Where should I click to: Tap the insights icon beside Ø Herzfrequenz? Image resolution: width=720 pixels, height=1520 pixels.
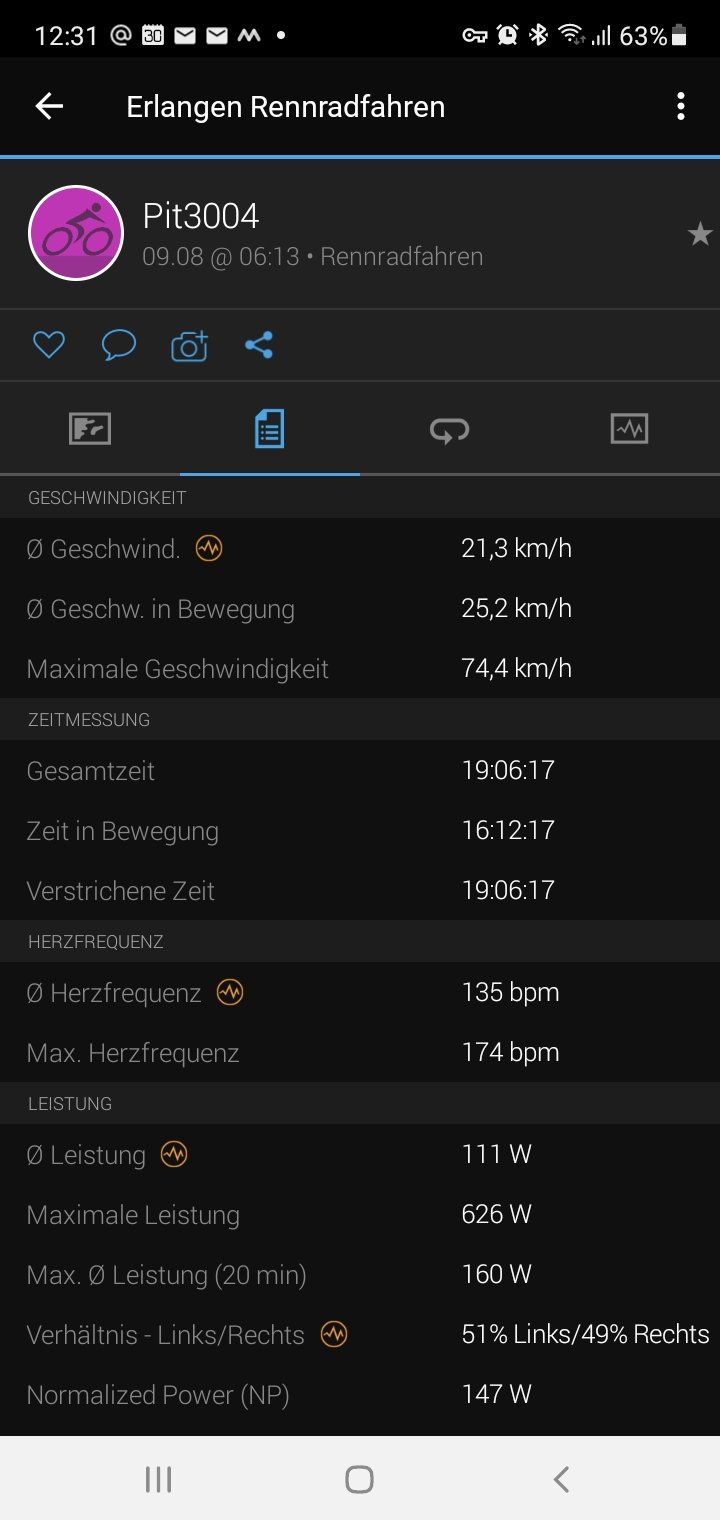pos(230,992)
